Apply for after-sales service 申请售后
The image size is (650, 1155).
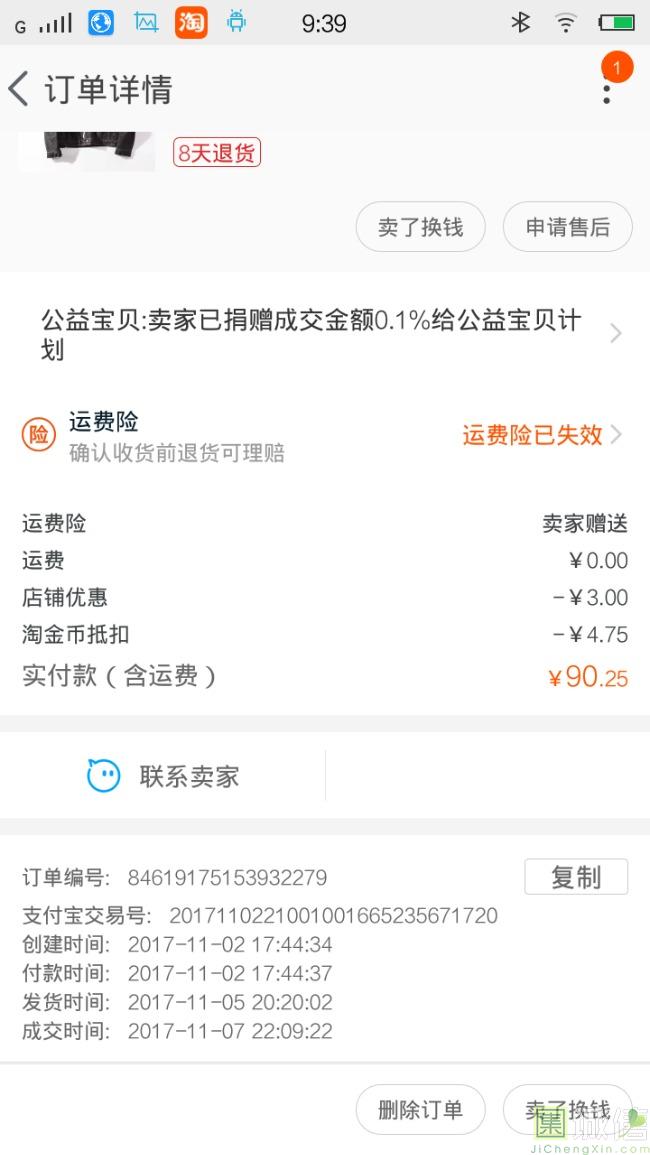click(567, 227)
